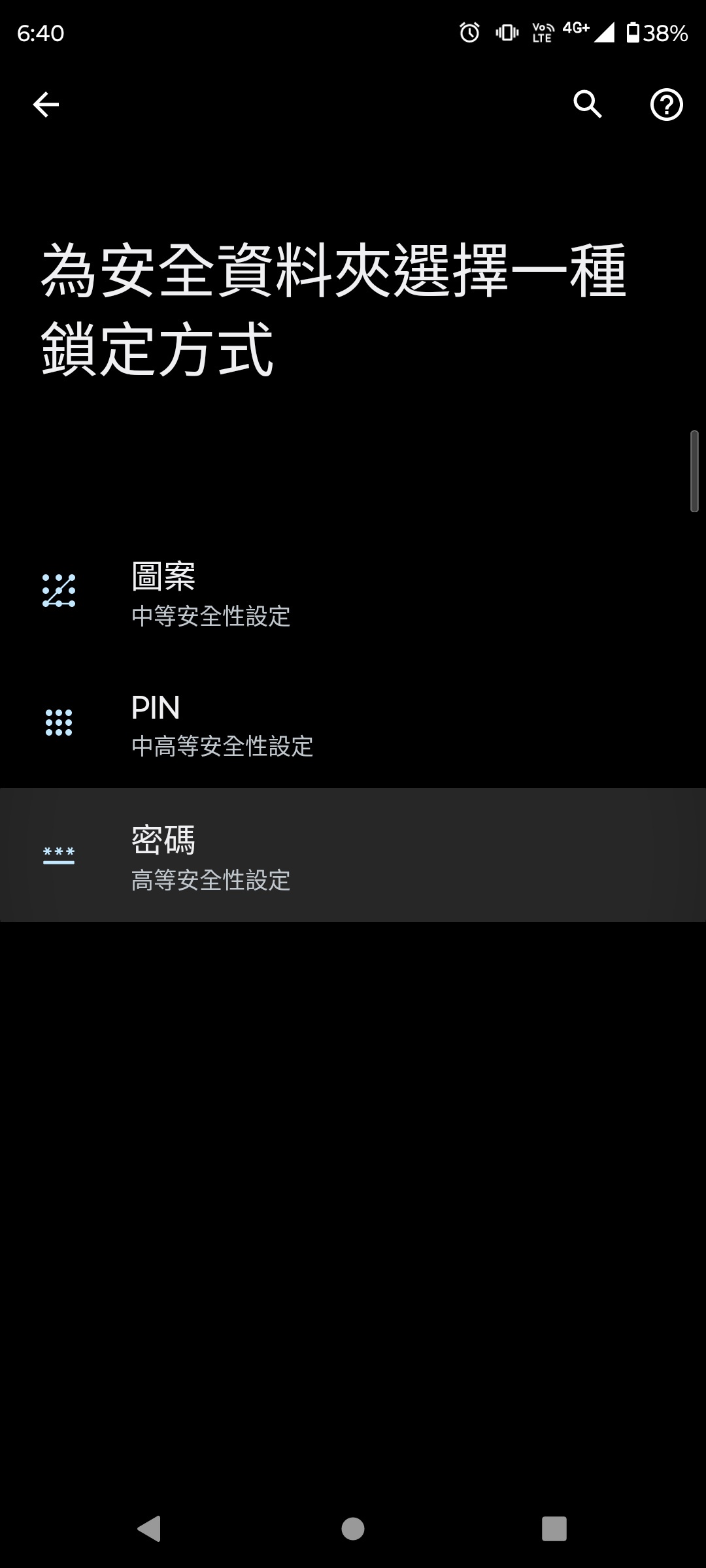Open recent apps from navigation bar
The height and width of the screenshot is (1568, 706).
(554, 1529)
